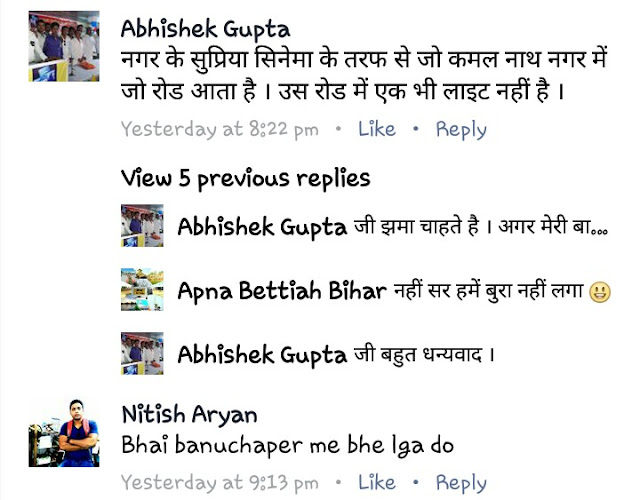
Task: Open Apna Bettiah Bihar's page from its name
Action: coord(281,292)
